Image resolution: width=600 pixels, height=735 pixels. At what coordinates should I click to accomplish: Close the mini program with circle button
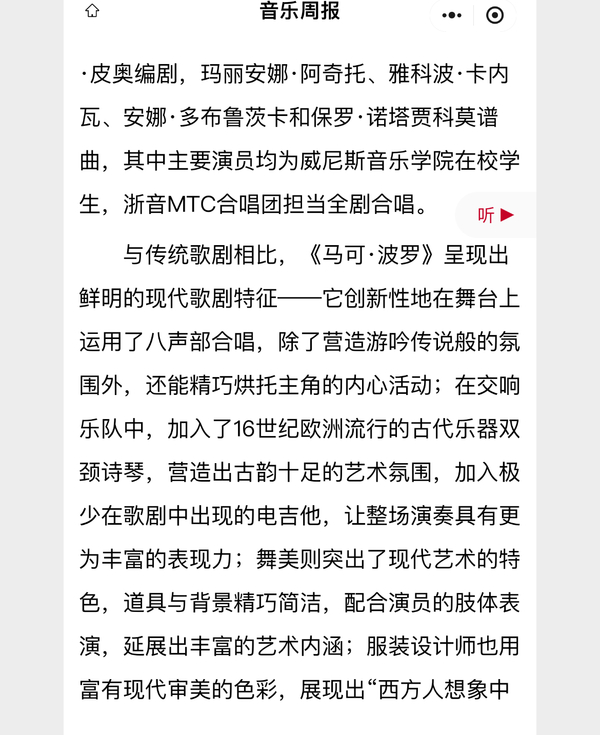[x=494, y=15]
